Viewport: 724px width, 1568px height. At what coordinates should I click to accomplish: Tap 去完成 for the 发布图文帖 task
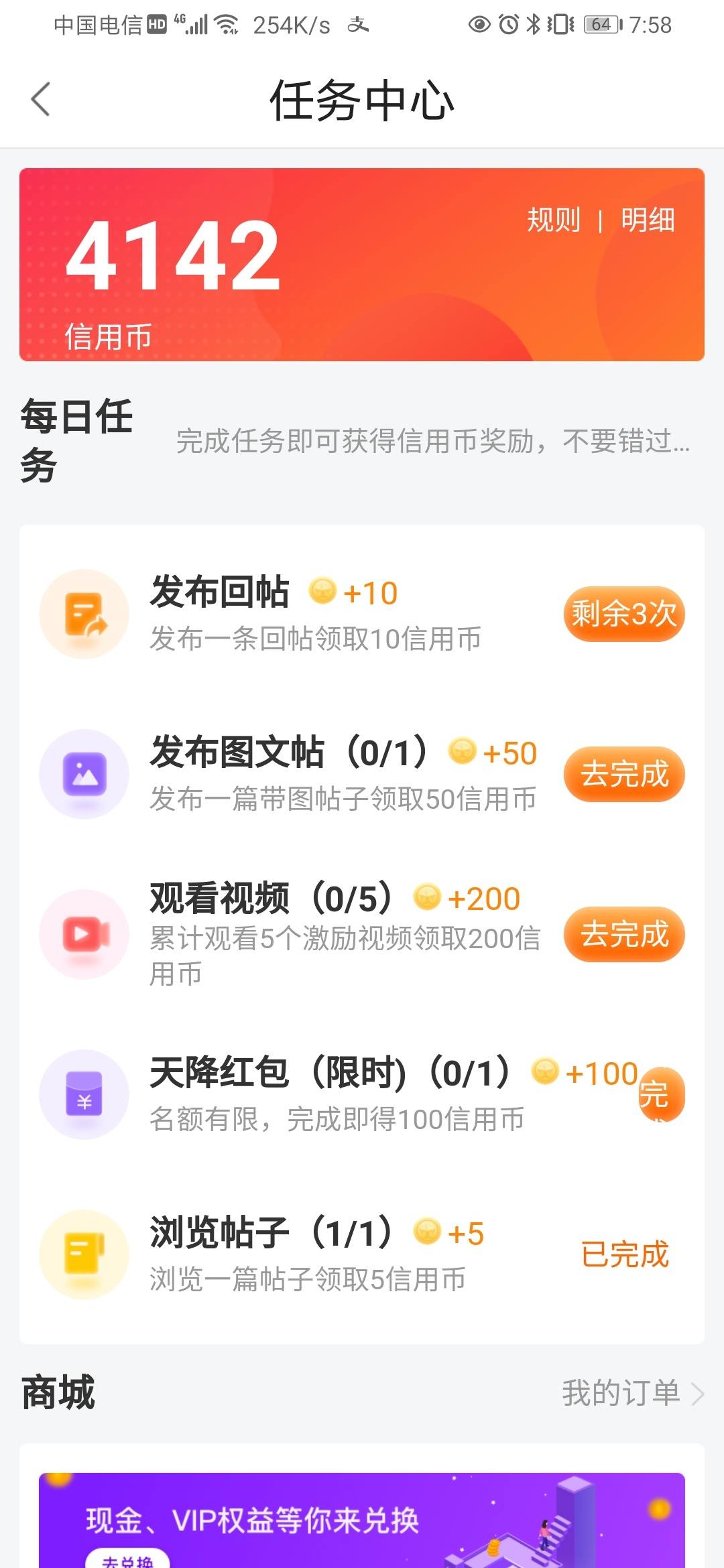coord(624,774)
